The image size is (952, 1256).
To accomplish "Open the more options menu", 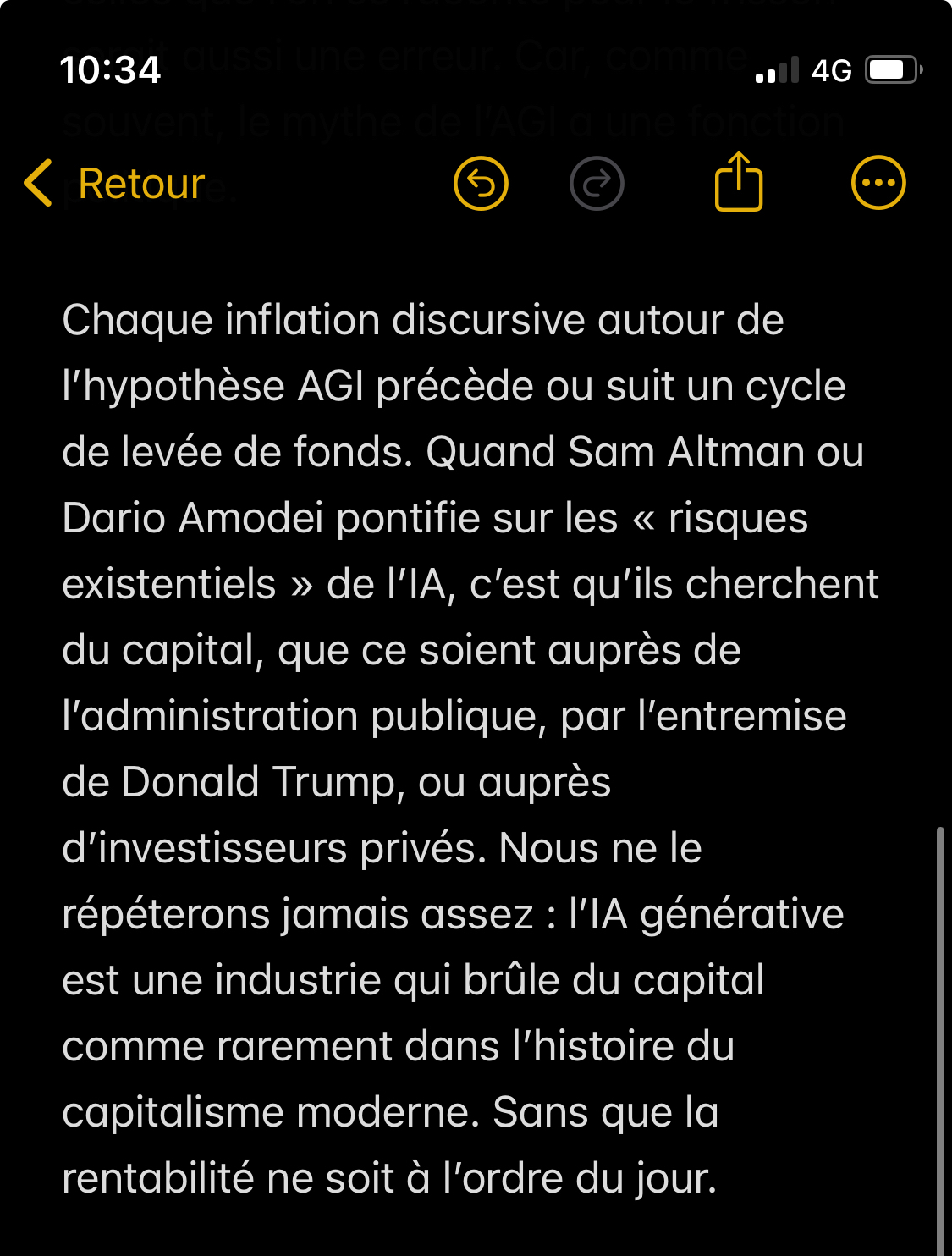I will (x=878, y=183).
